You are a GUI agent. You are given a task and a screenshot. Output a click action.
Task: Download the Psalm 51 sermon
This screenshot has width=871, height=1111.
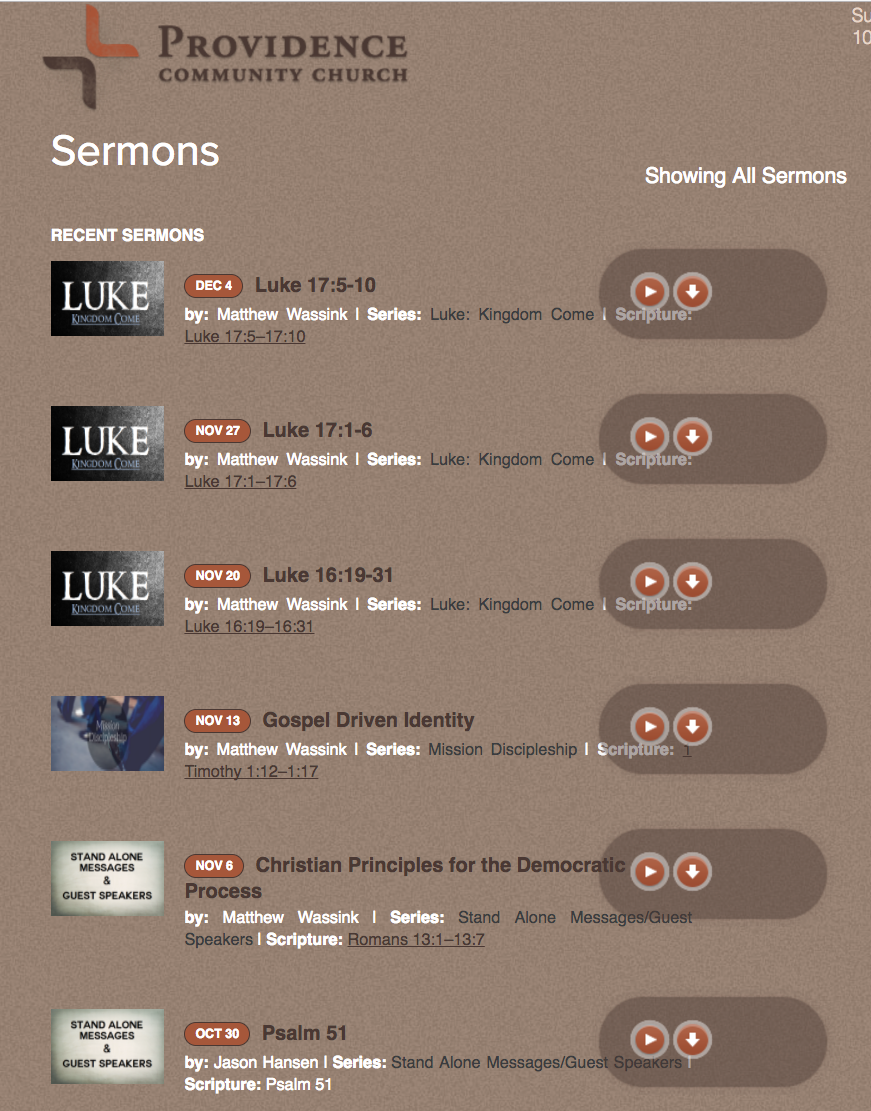click(692, 1039)
